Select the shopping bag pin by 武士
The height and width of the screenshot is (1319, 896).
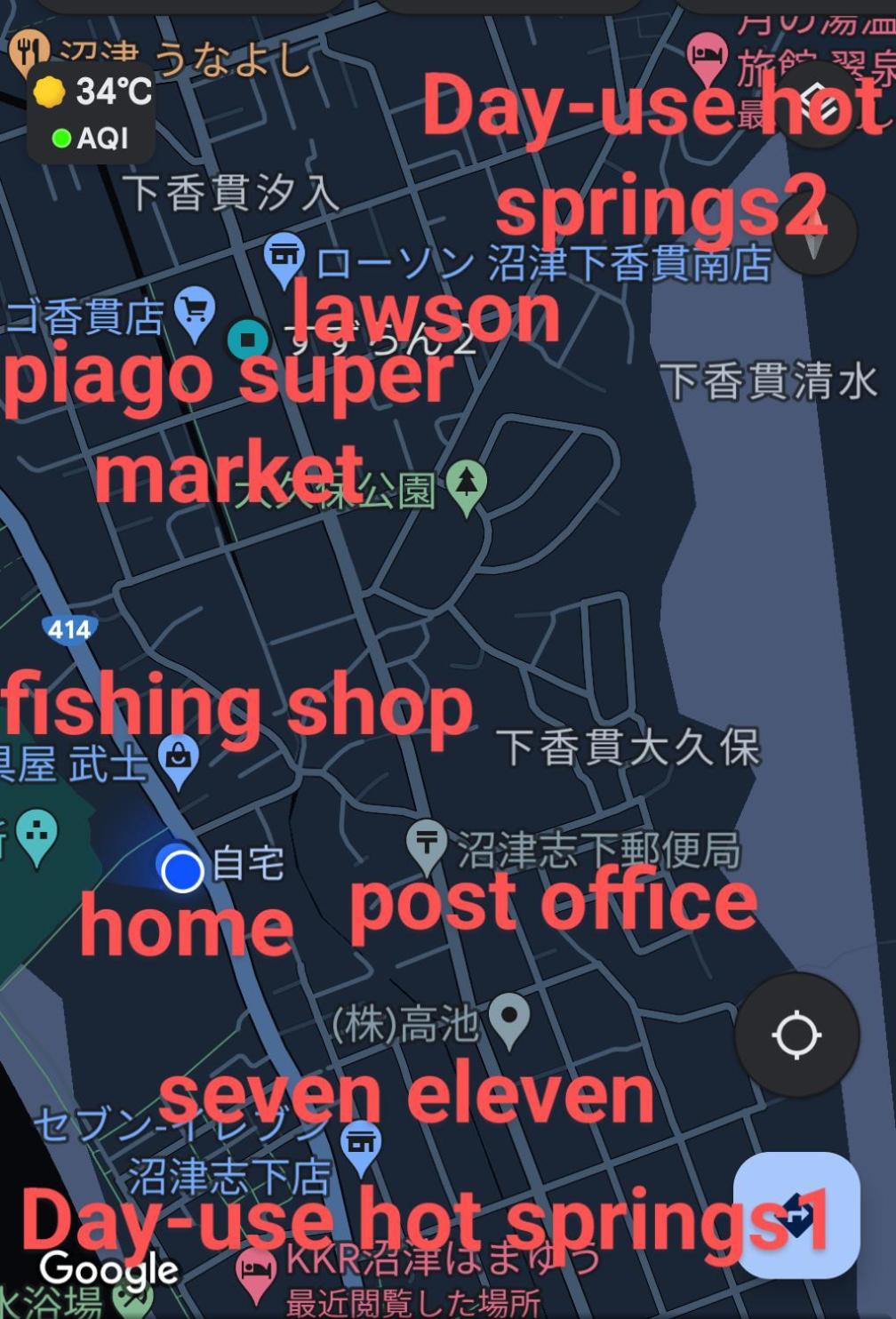click(x=179, y=759)
